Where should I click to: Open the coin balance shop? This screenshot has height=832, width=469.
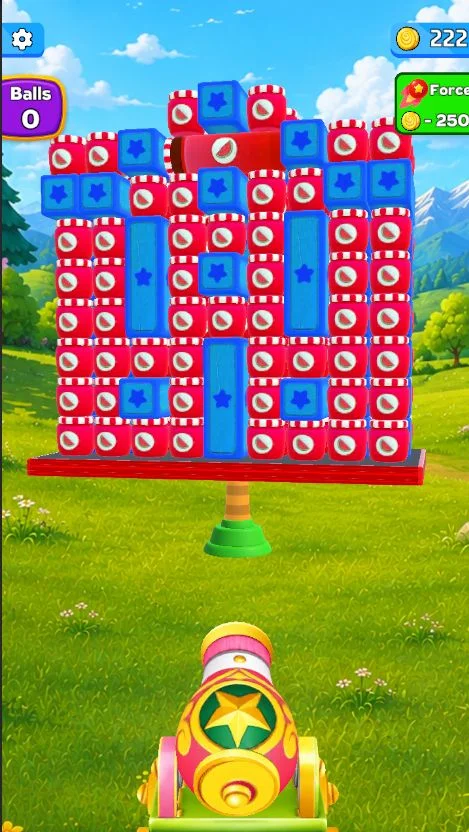[430, 39]
